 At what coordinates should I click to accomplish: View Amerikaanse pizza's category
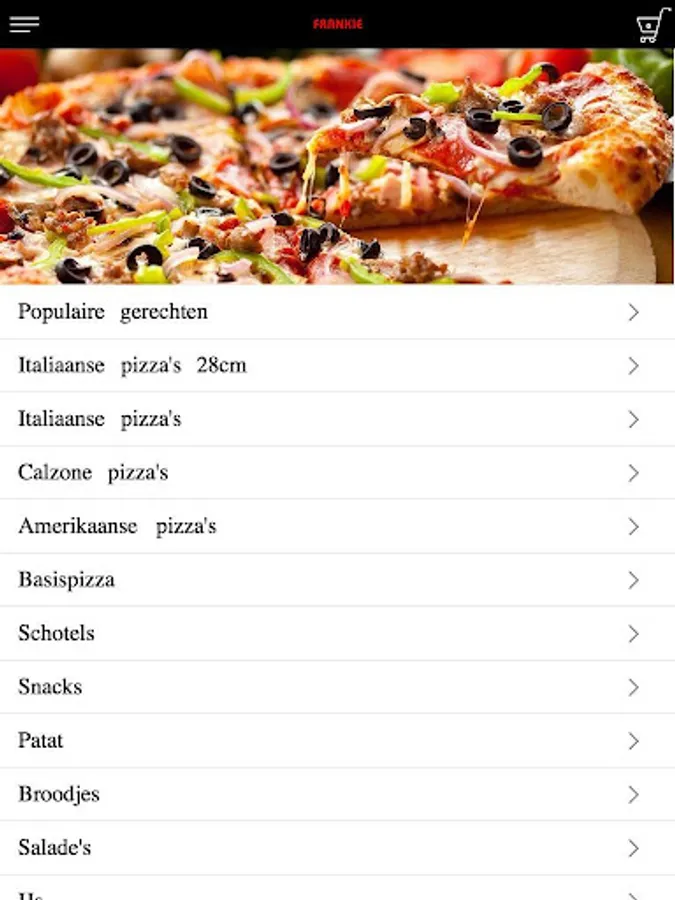tap(337, 527)
